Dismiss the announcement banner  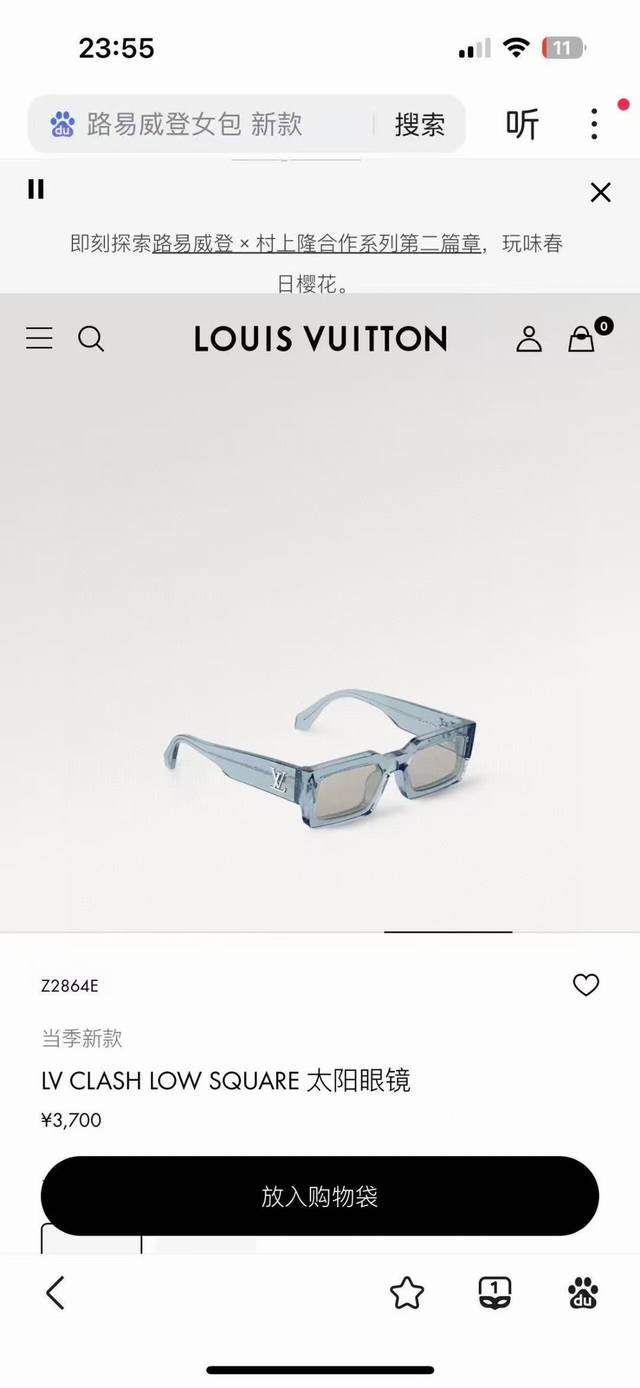pos(600,192)
